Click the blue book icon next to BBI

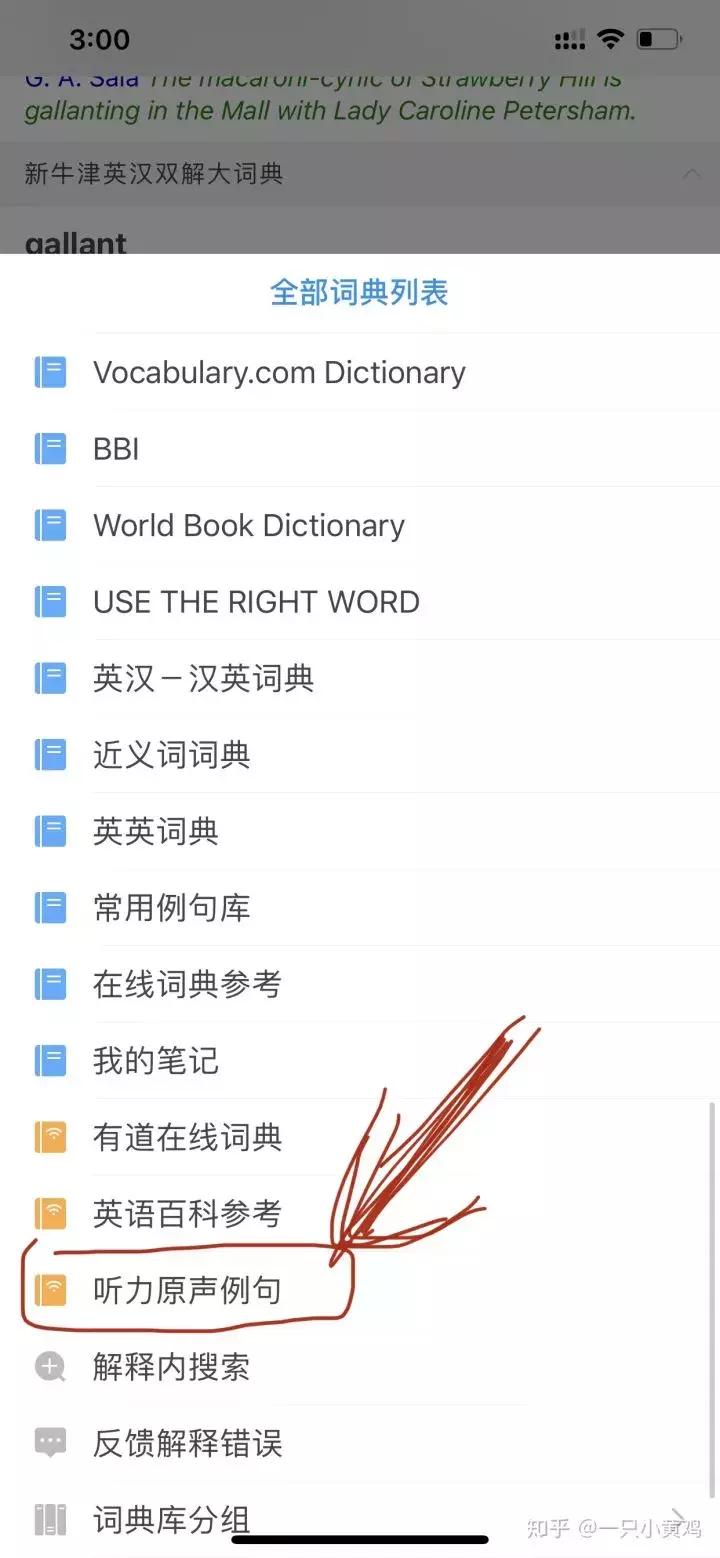(48, 448)
